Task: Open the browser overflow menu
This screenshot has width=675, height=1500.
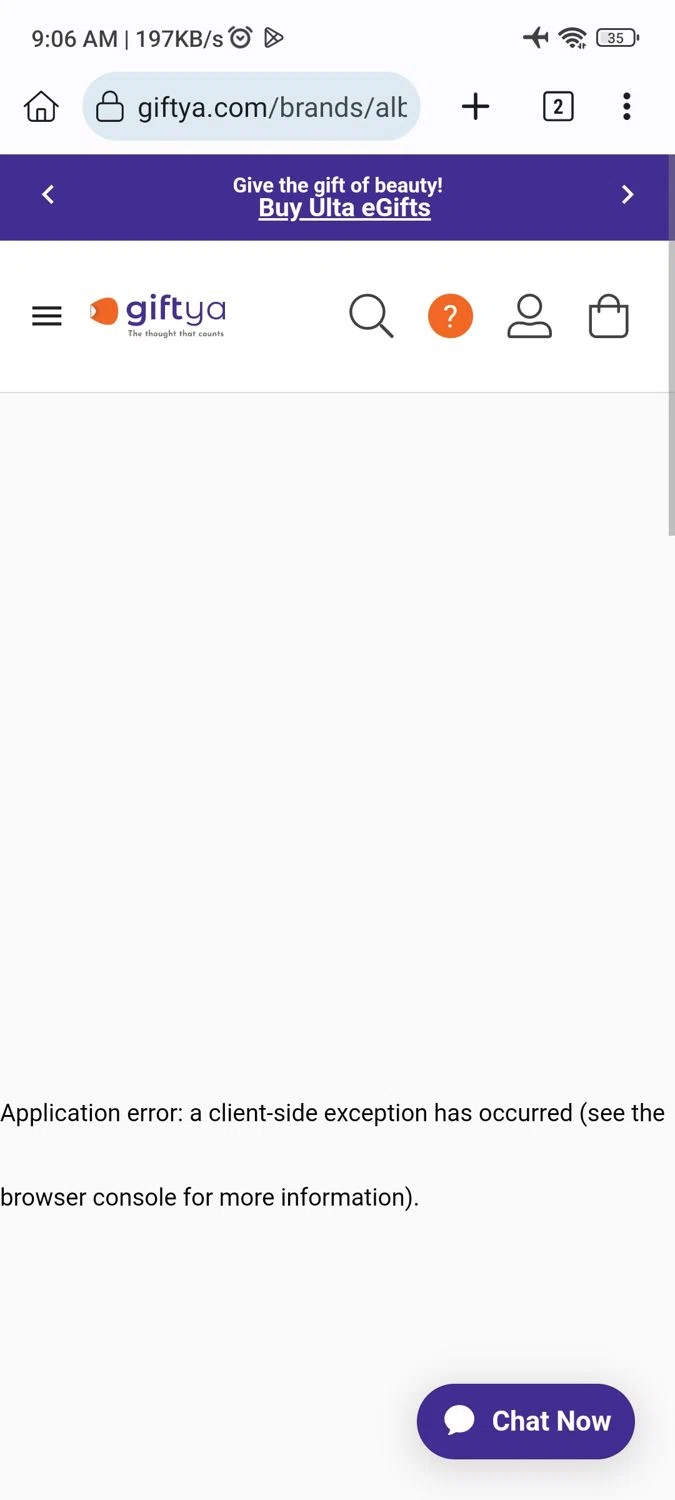Action: [x=627, y=106]
